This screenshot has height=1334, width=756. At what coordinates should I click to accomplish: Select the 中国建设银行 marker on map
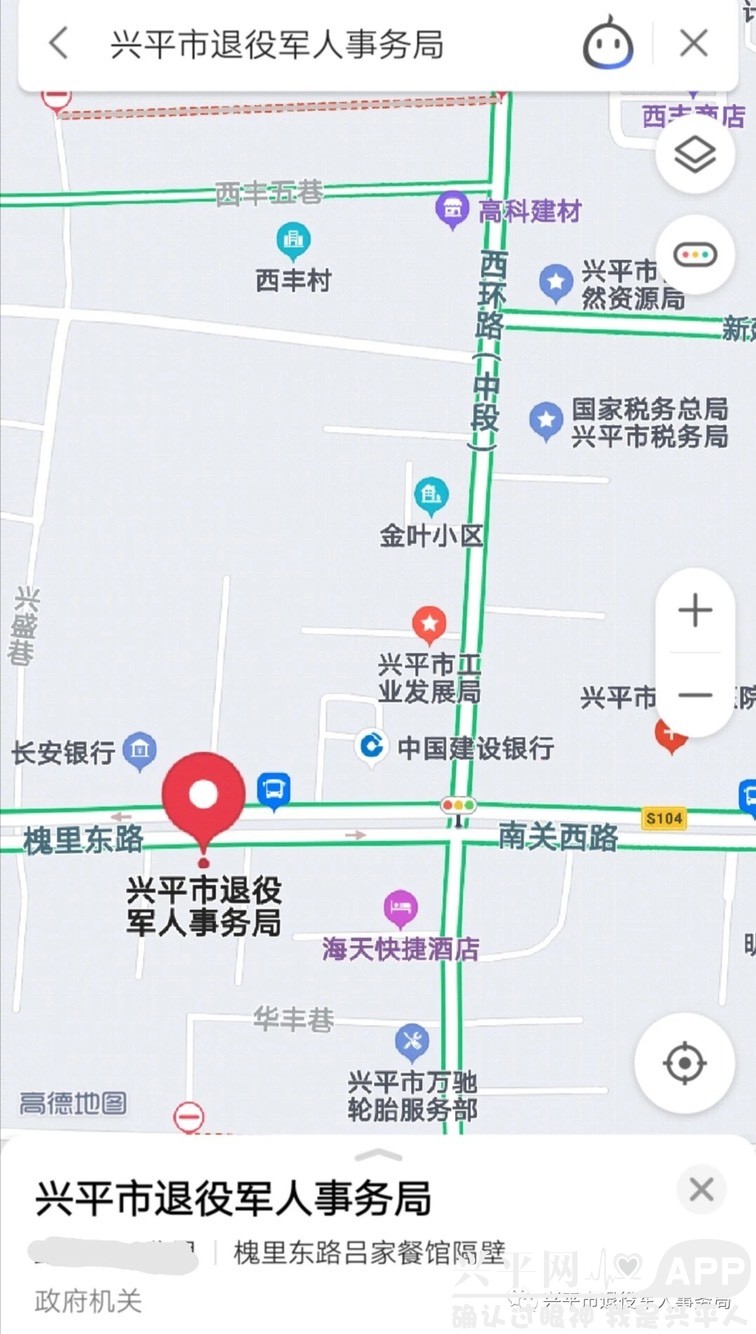click(x=372, y=746)
